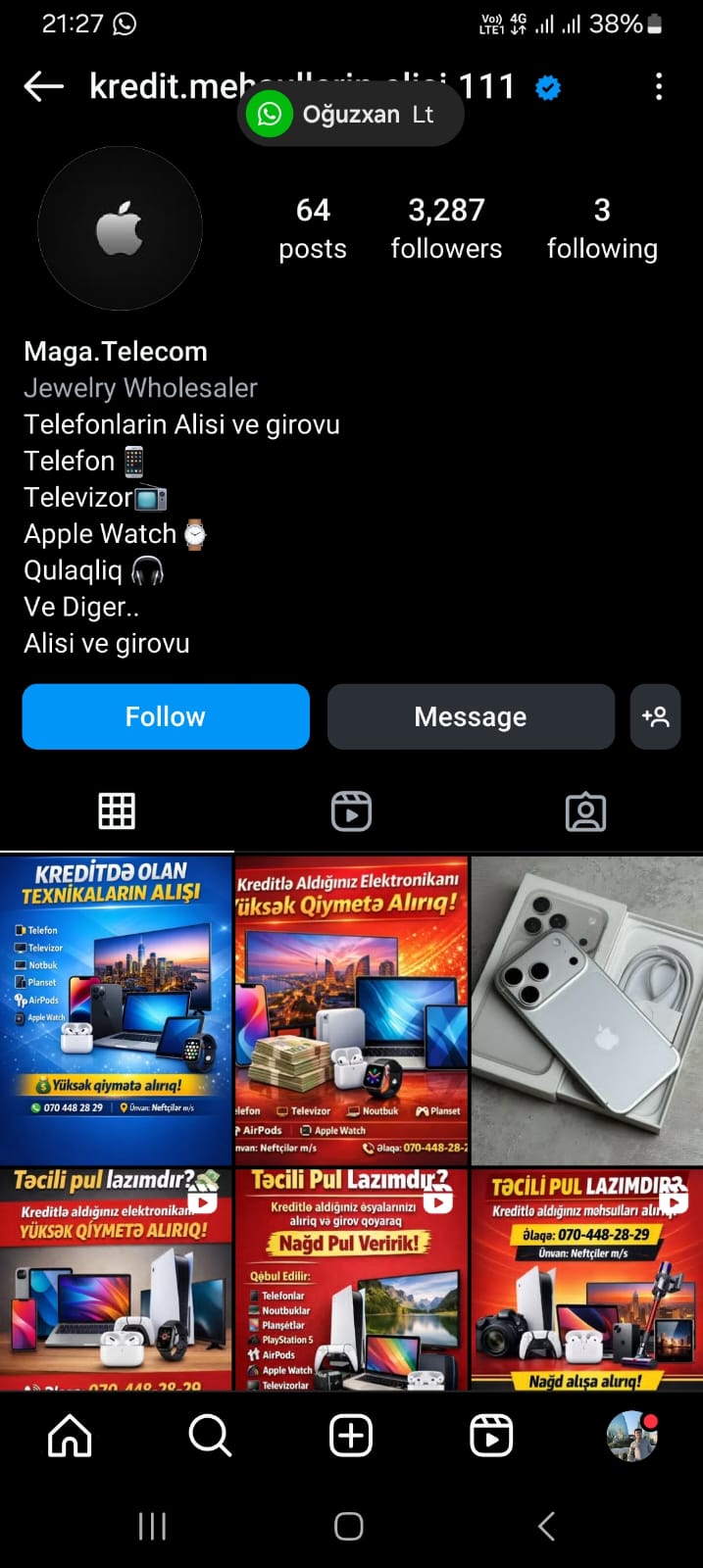This screenshot has height=1568, width=703.
Task: Open the 'Nağd Pul Veririk!' reel post
Action: [x=351, y=1279]
